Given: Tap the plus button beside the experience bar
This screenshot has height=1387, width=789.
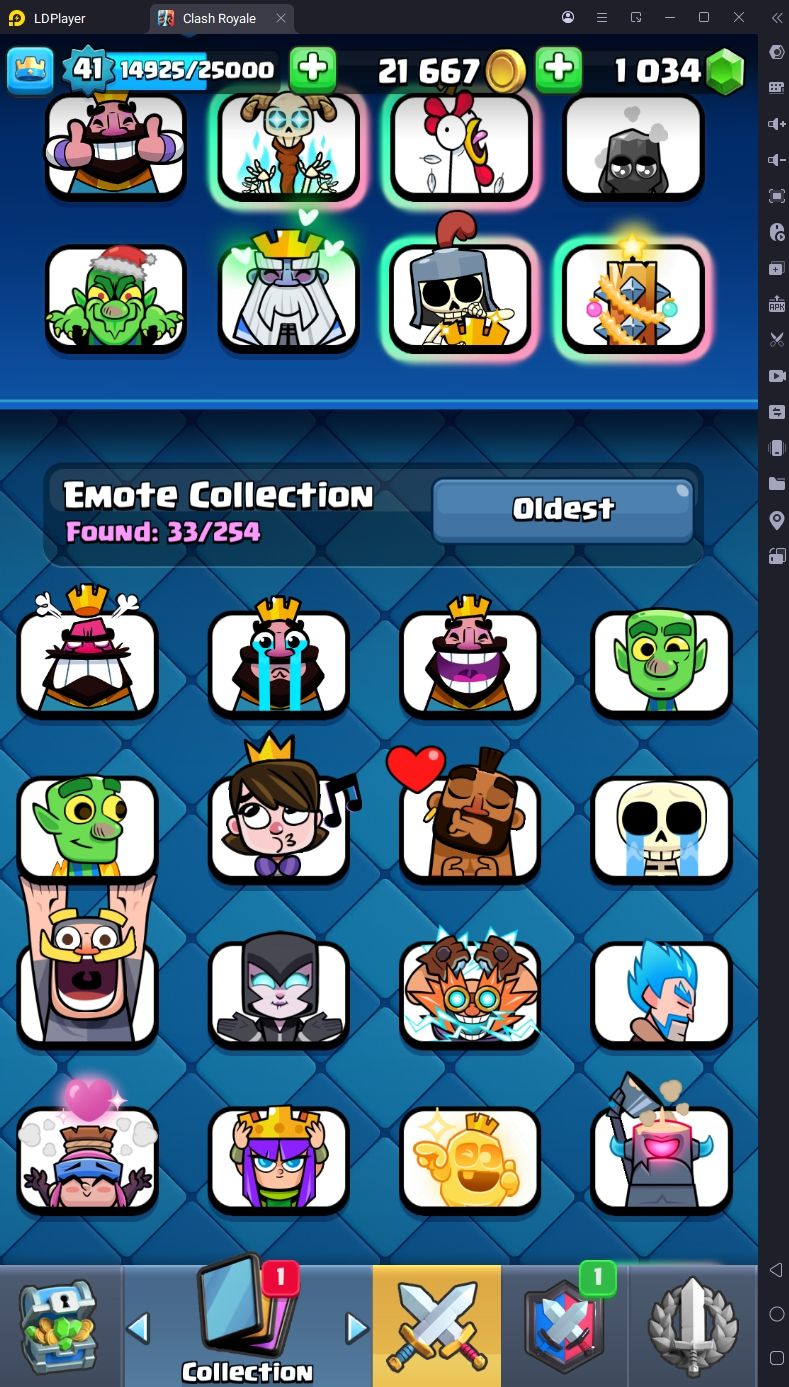Looking at the screenshot, I should click(x=313, y=69).
